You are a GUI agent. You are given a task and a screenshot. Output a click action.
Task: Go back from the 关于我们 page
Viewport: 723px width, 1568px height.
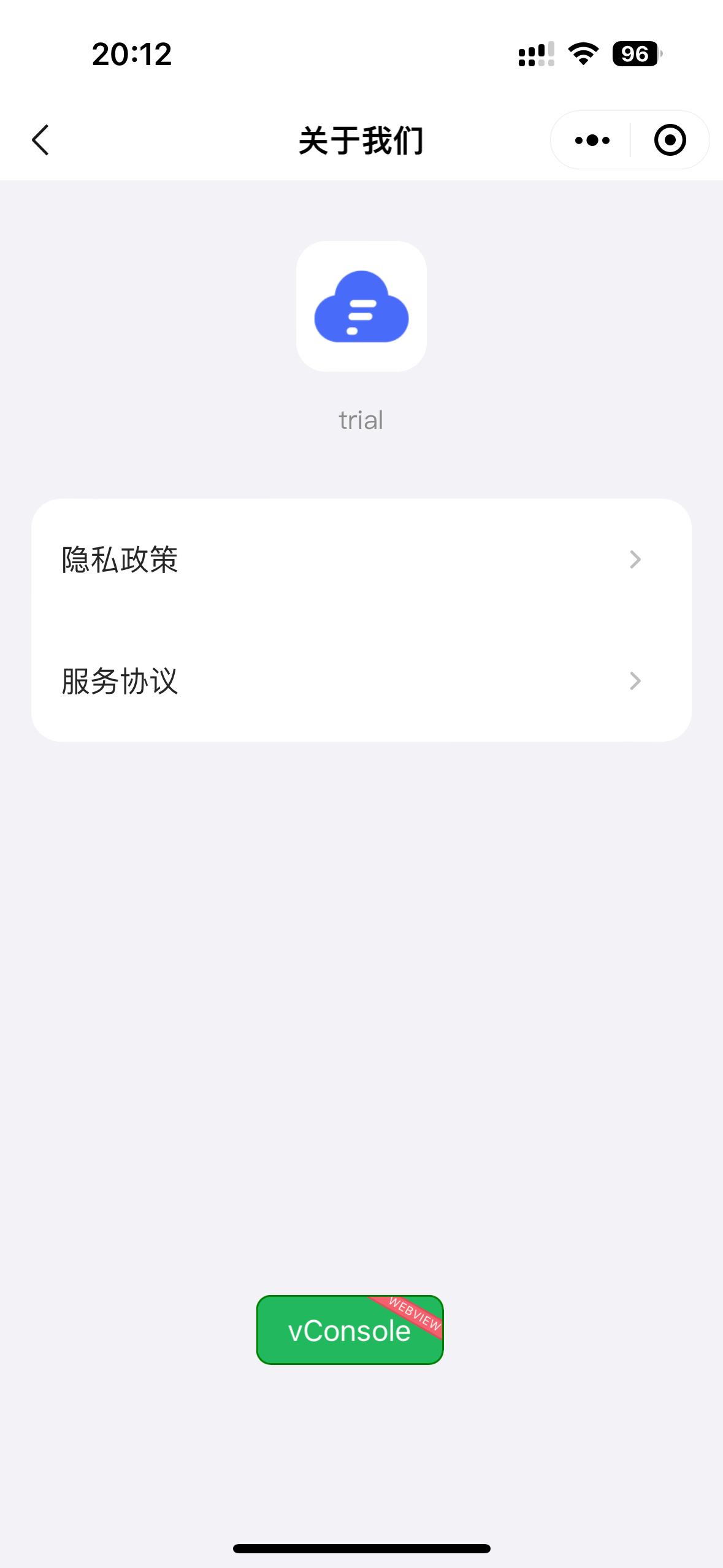(x=40, y=140)
